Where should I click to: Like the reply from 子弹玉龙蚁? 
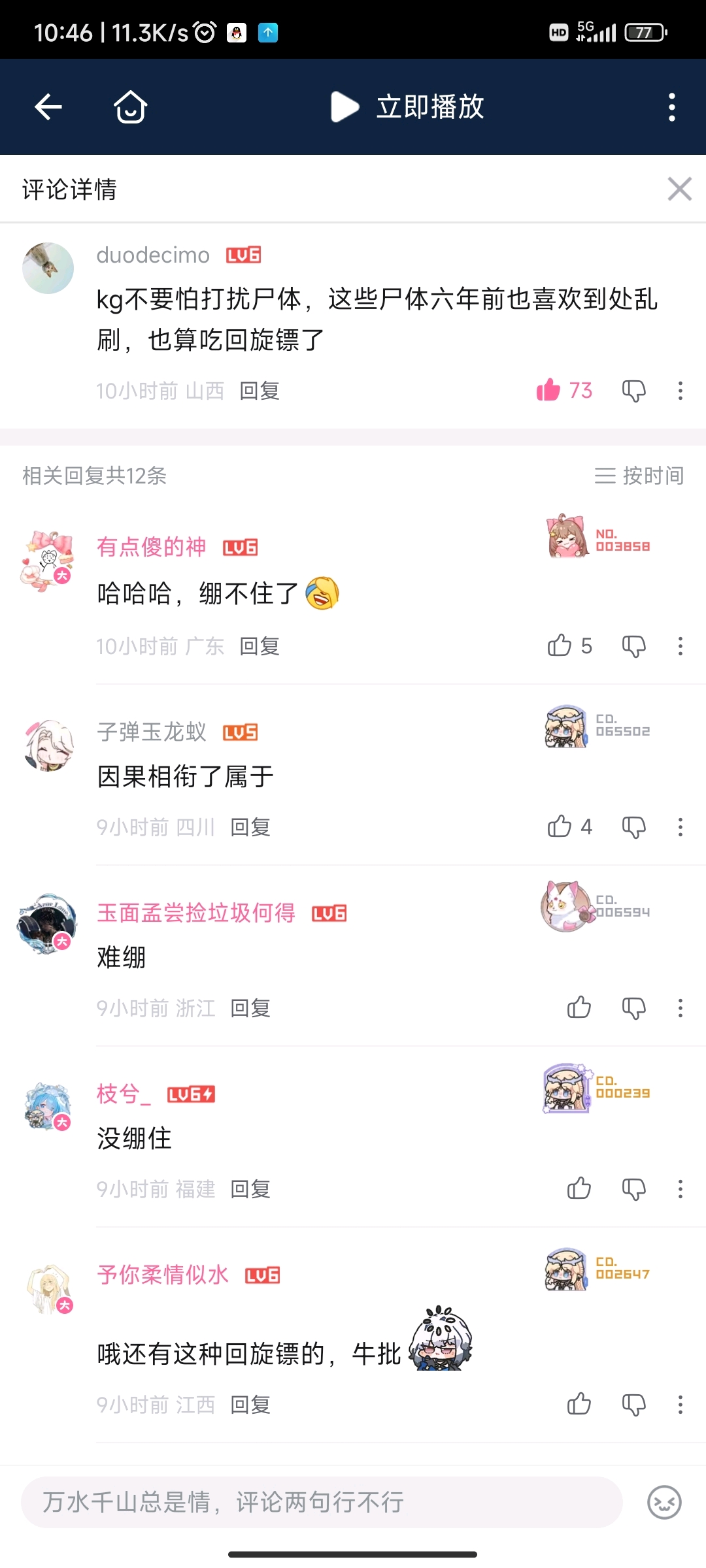(560, 826)
